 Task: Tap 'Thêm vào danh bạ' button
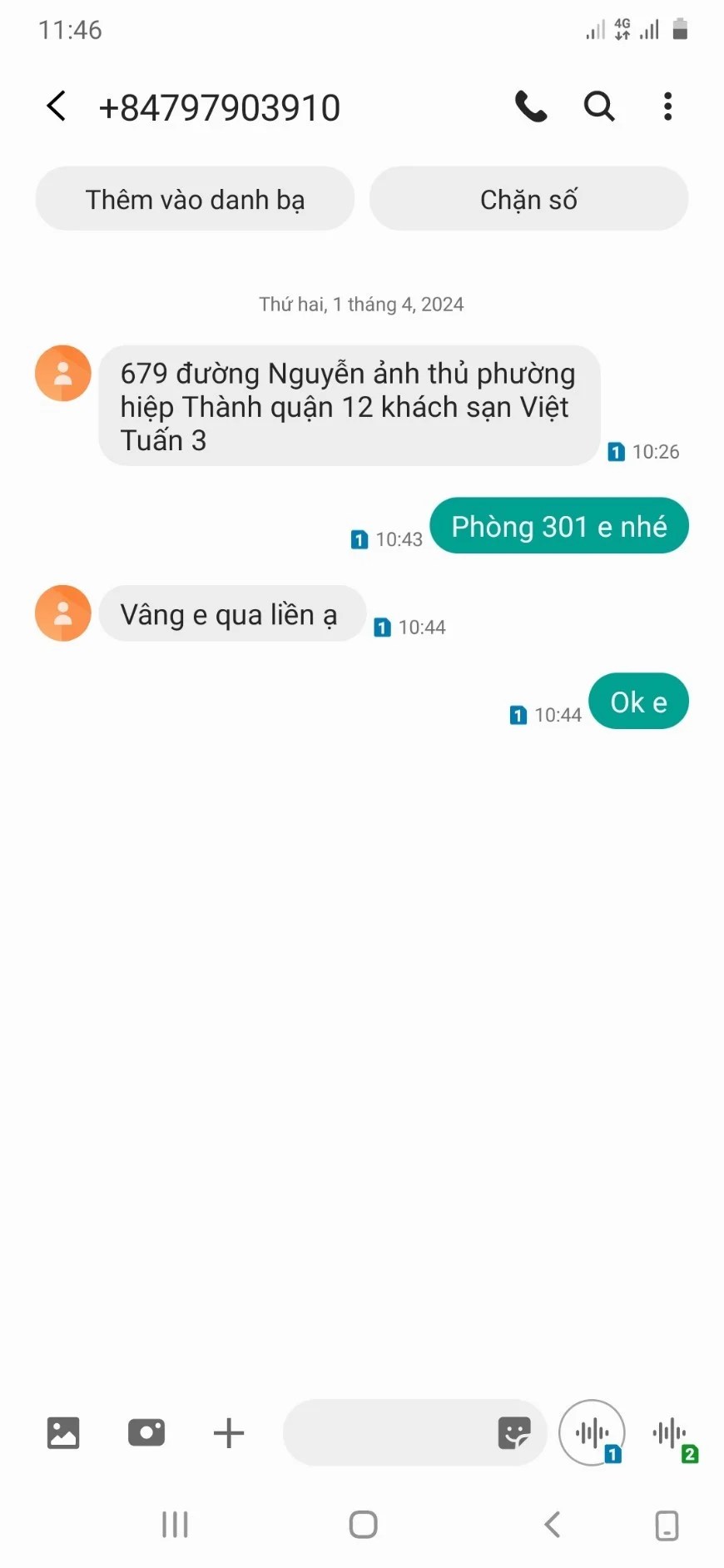(x=195, y=200)
